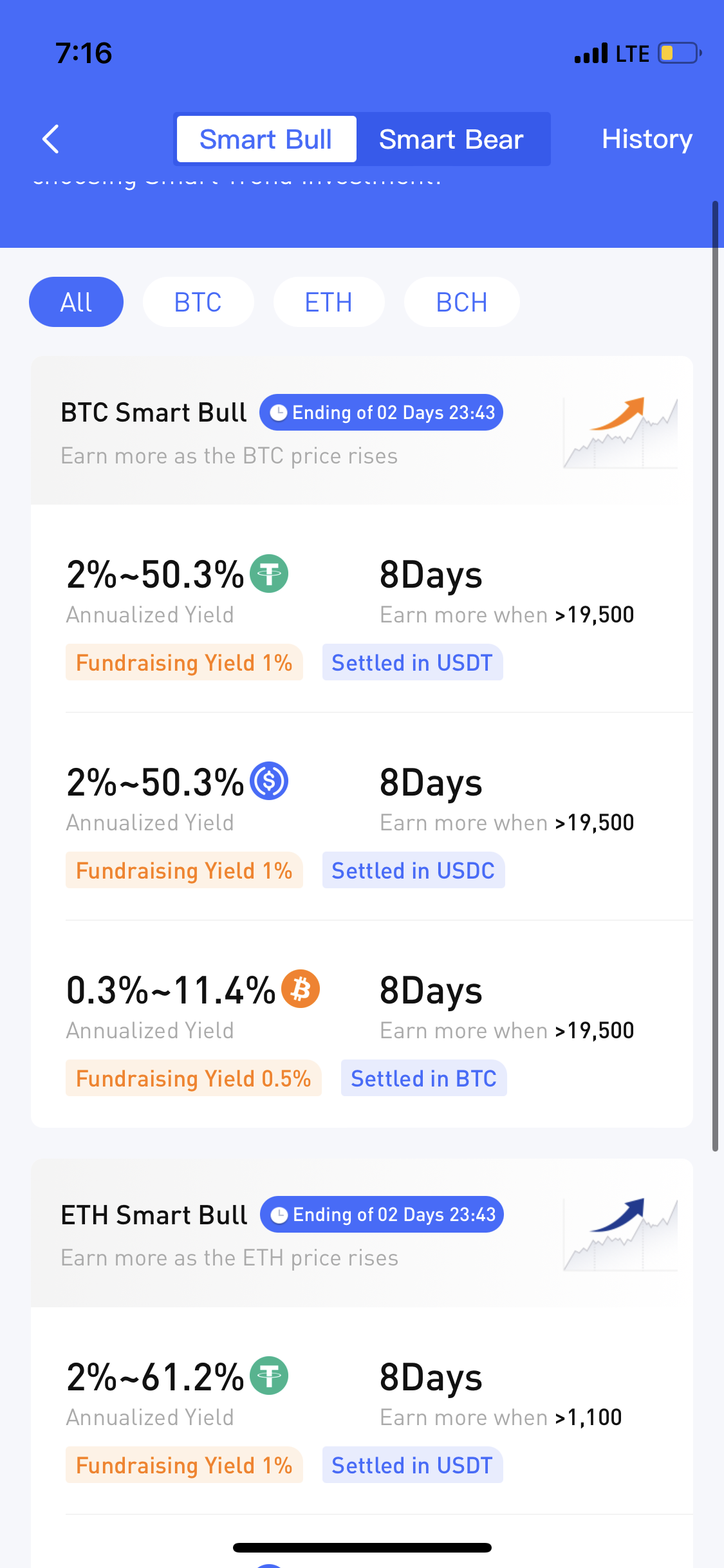724x1568 pixels.
Task: Open BTC Smart Bull settled in USDT
Action: coord(362,608)
